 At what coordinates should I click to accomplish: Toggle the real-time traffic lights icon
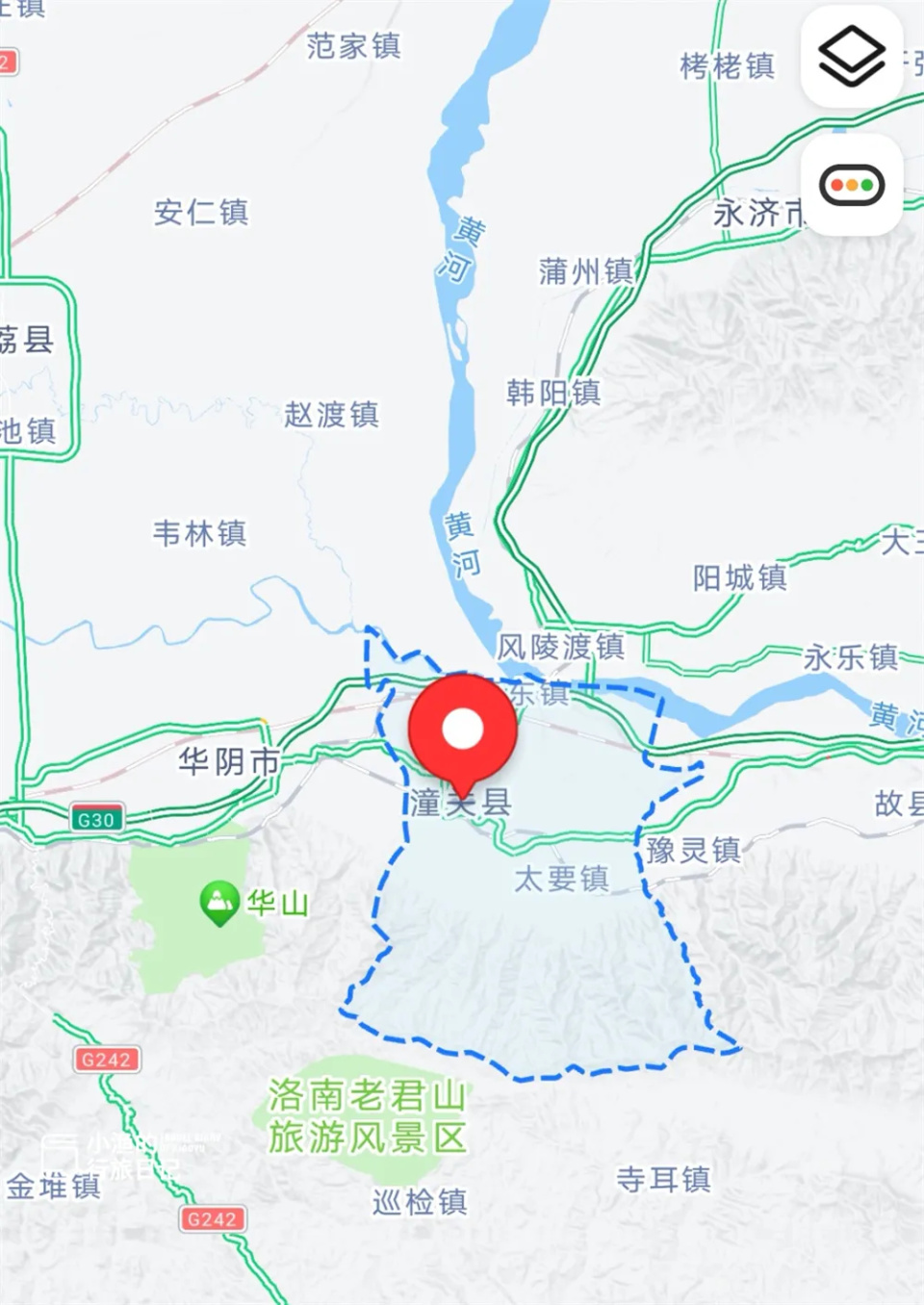click(x=851, y=183)
